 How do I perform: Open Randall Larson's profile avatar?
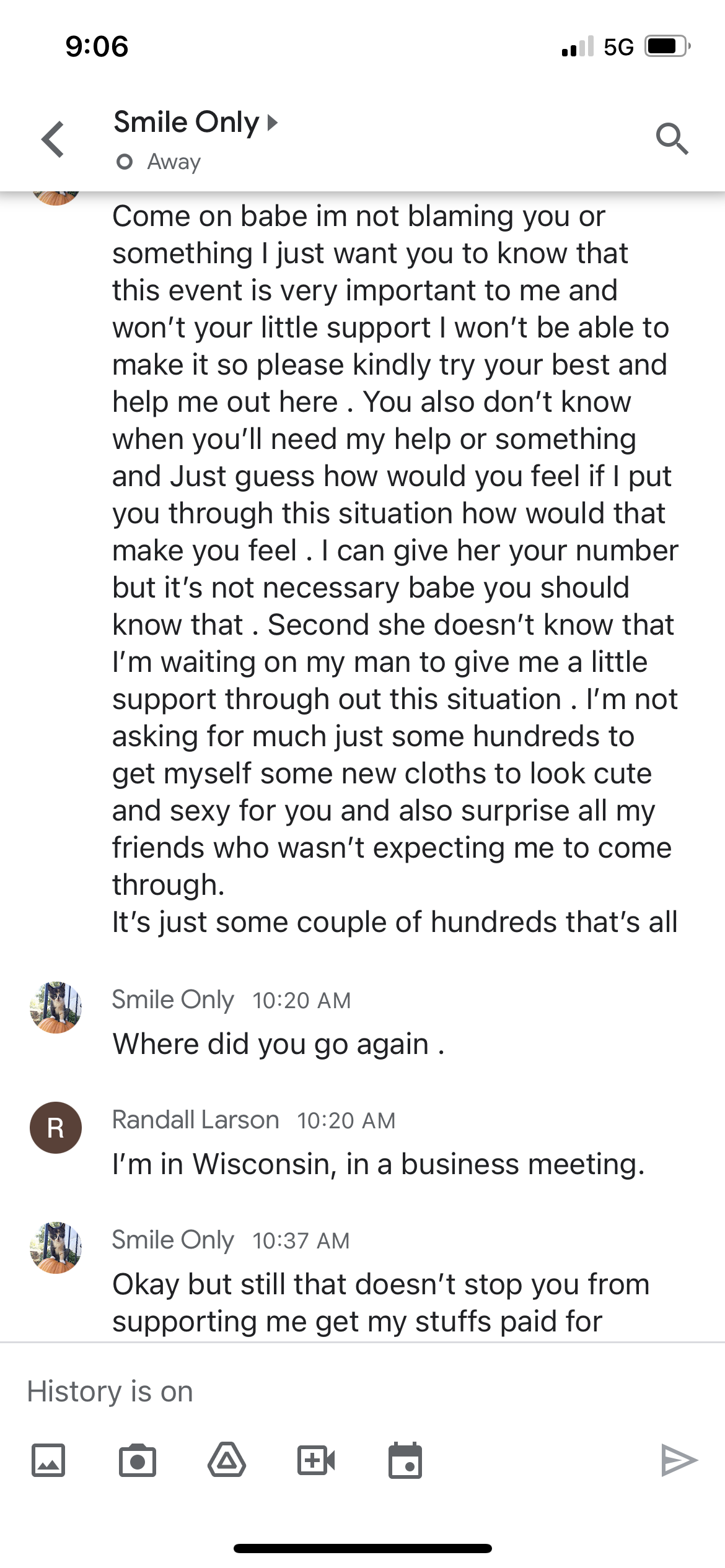tap(56, 1128)
